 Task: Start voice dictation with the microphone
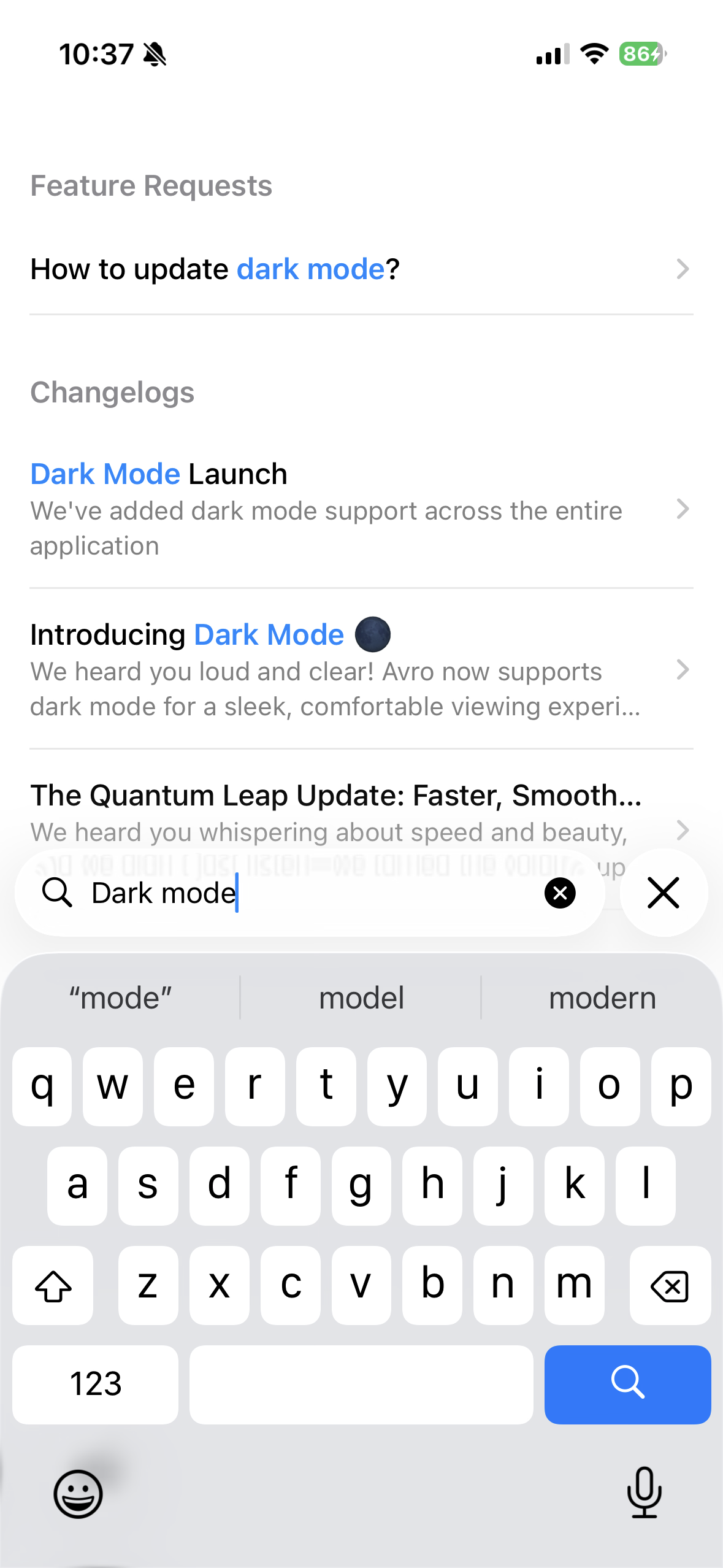(645, 1494)
